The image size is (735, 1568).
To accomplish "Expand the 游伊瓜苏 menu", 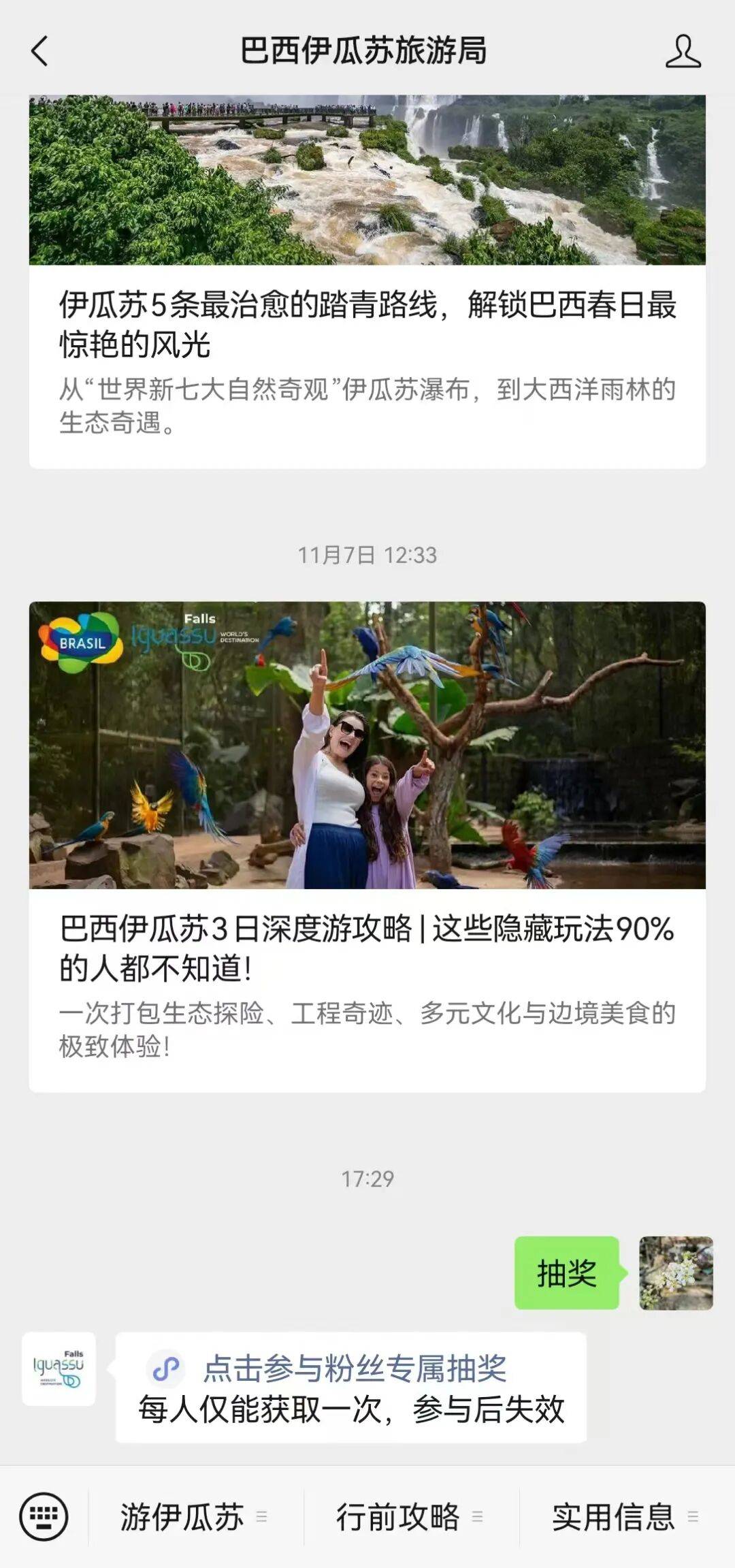I will (x=194, y=1517).
